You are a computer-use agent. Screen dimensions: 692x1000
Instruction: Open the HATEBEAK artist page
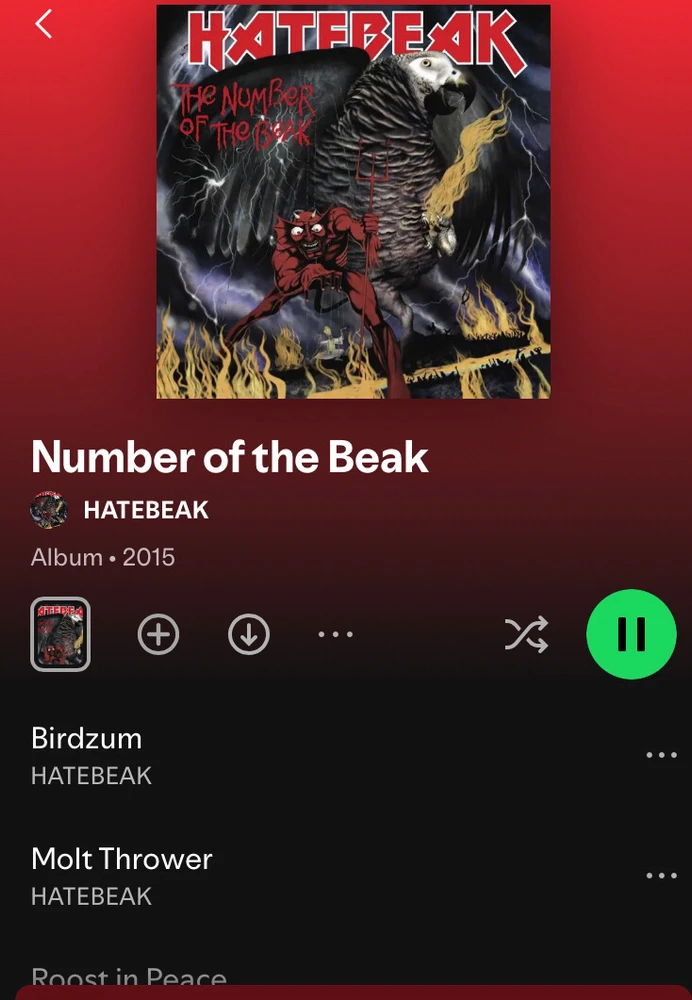pos(145,510)
